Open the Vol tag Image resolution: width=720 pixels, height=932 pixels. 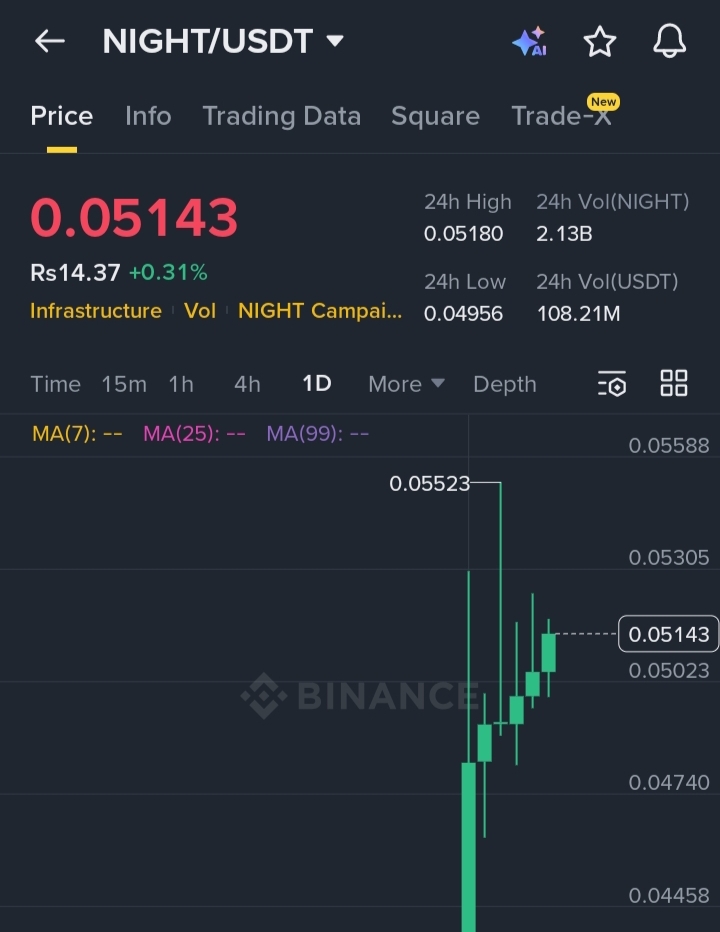click(200, 311)
